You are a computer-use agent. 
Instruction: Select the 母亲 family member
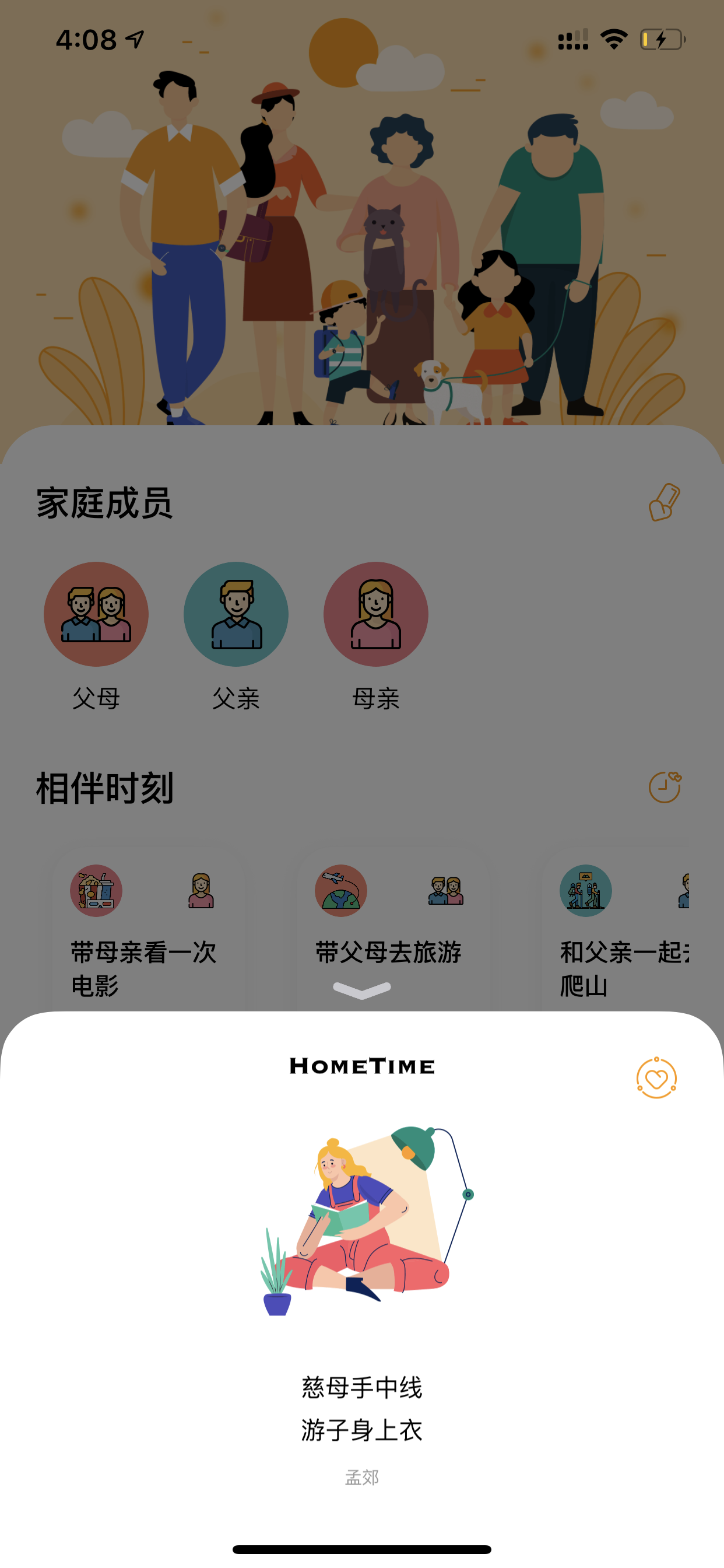coord(376,614)
